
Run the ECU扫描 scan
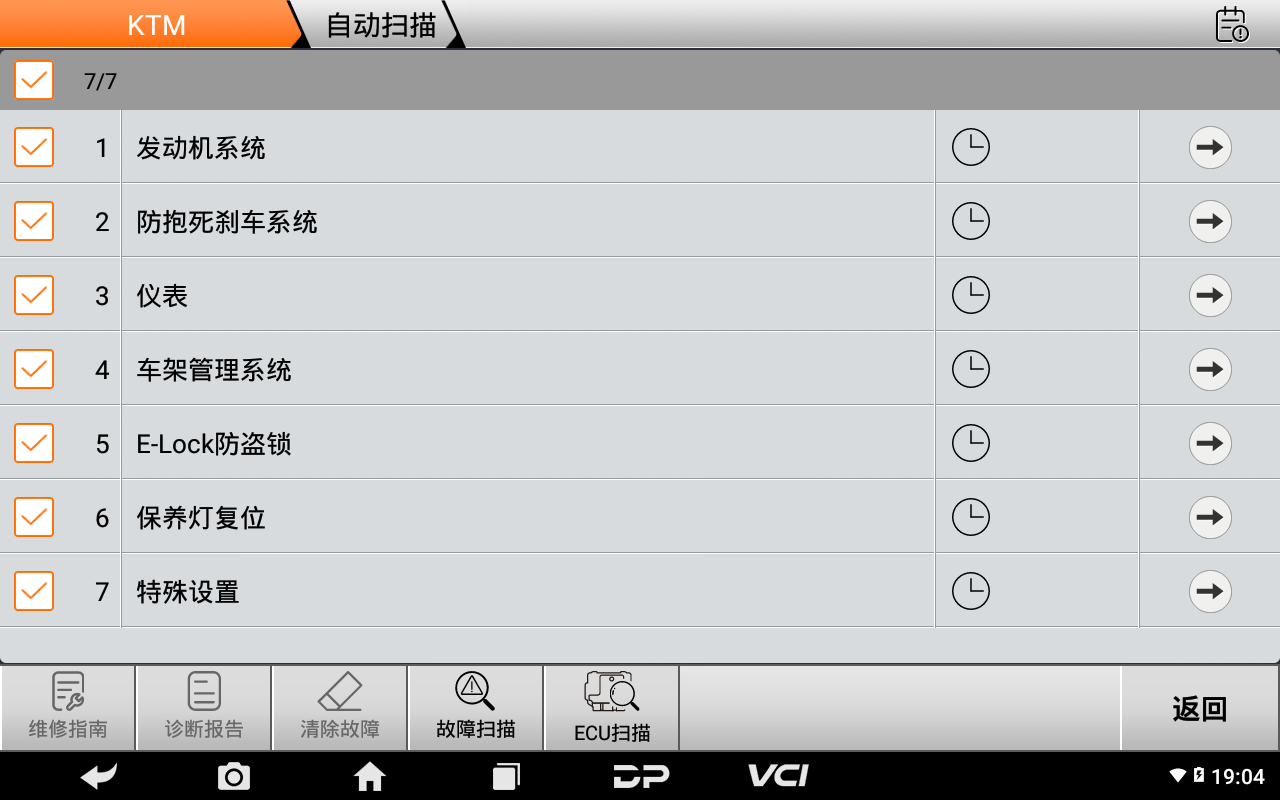(611, 708)
